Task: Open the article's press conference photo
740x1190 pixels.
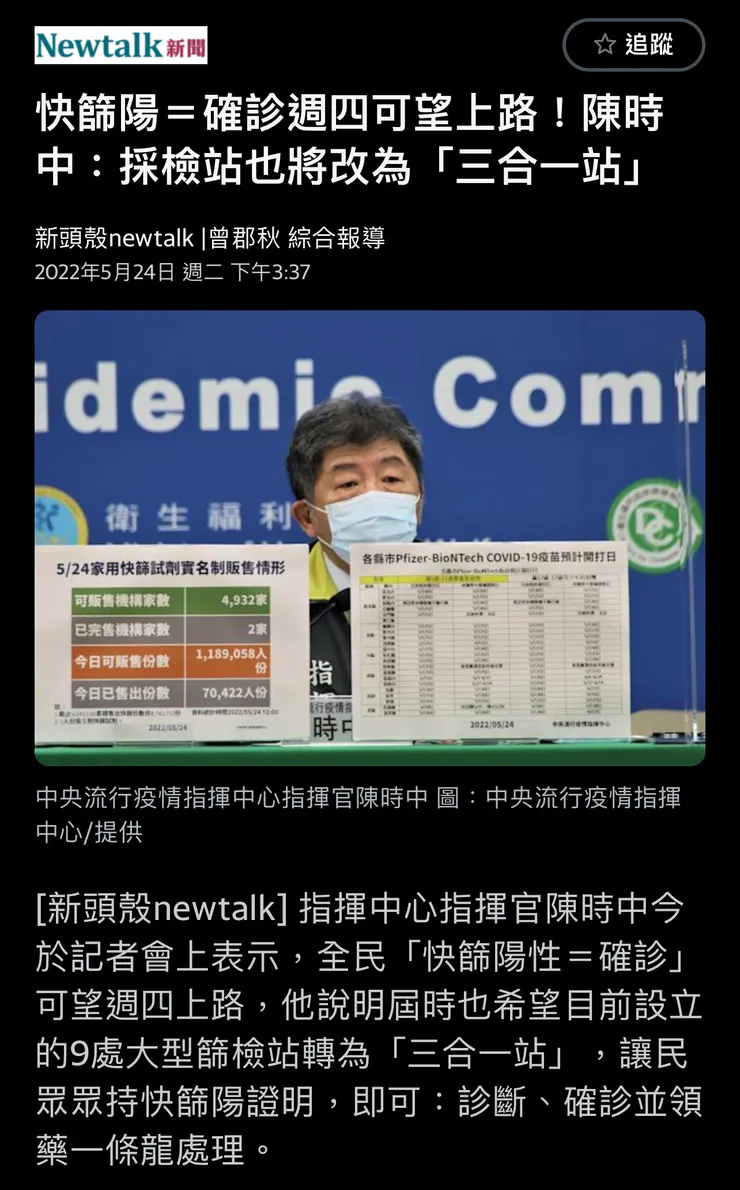Action: pos(370,538)
